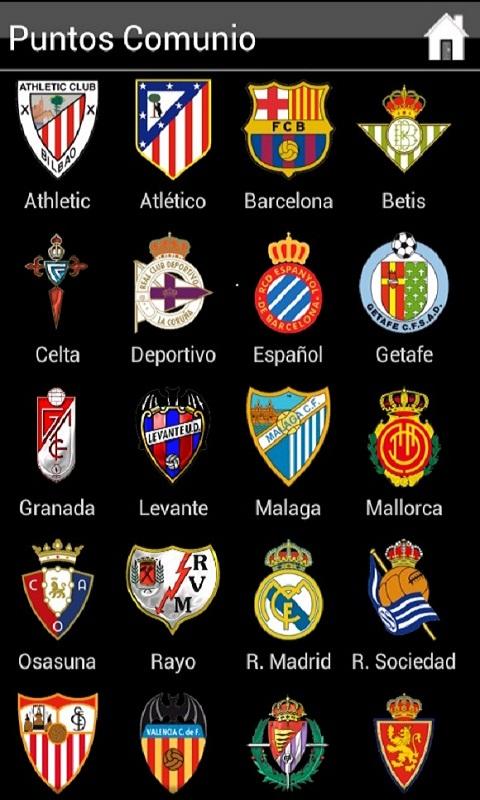Select the Atlético crest
The width and height of the screenshot is (480, 800).
[173, 129]
